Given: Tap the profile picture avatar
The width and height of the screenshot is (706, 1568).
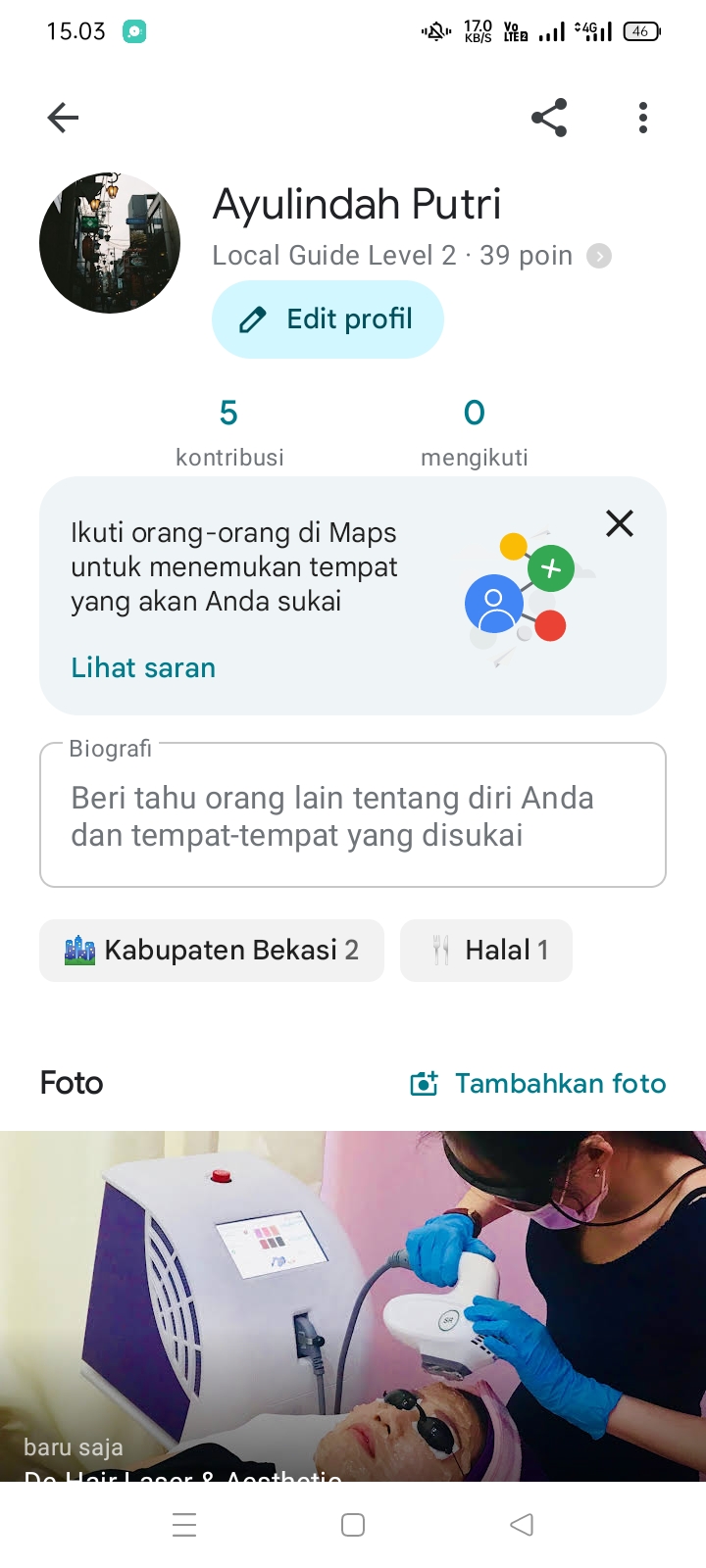Looking at the screenshot, I should [x=110, y=243].
